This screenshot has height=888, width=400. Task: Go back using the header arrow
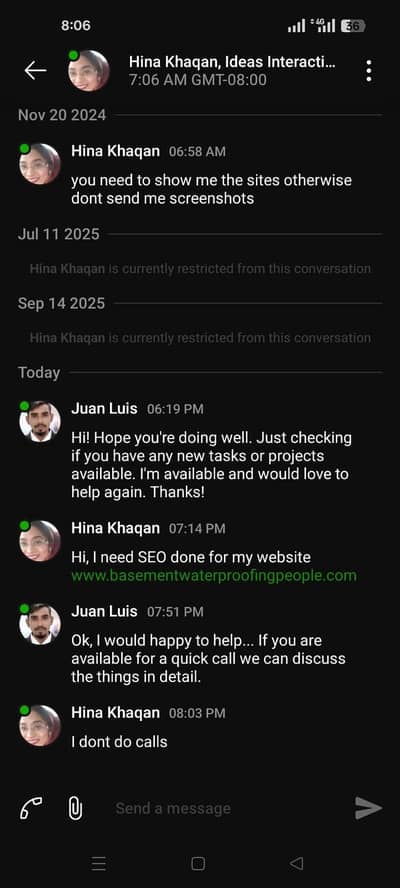click(35, 70)
